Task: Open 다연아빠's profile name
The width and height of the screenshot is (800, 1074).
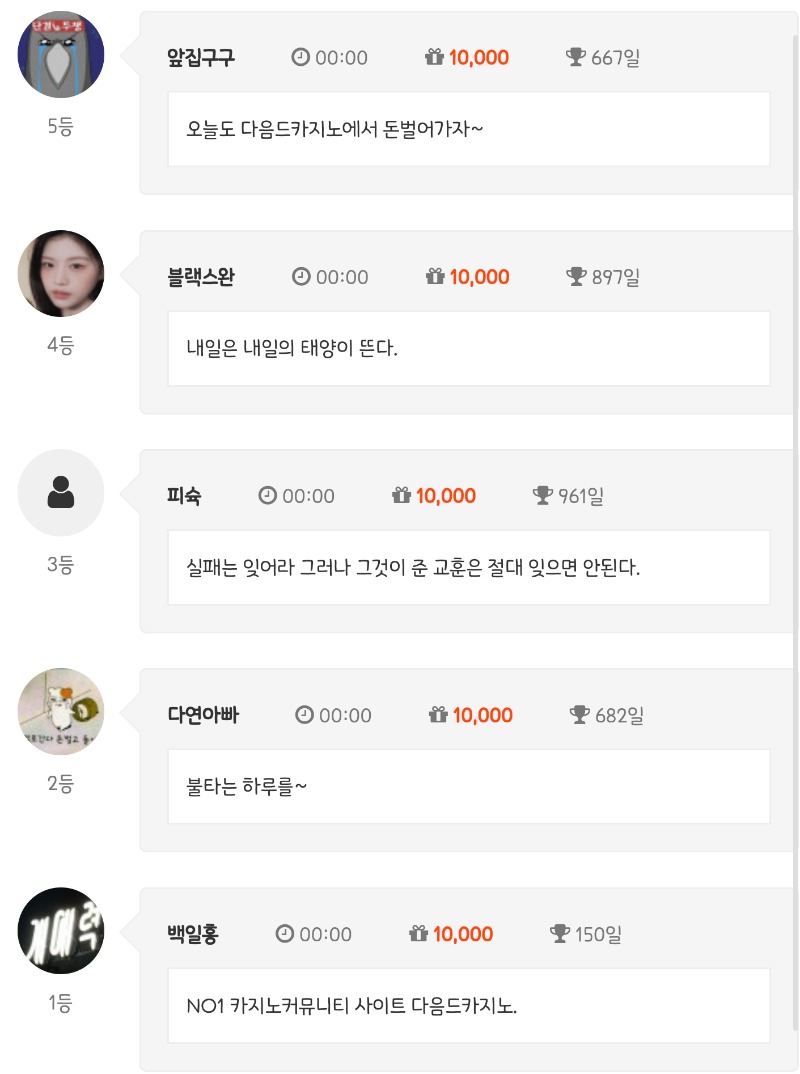Action: pyautogui.click(x=203, y=715)
